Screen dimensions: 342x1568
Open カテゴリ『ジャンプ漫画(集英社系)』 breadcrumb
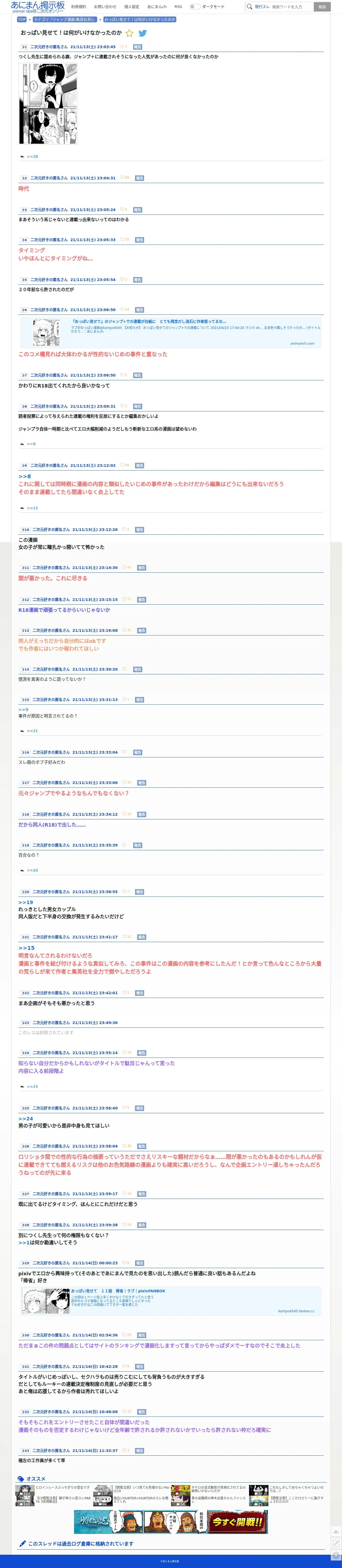(65, 19)
